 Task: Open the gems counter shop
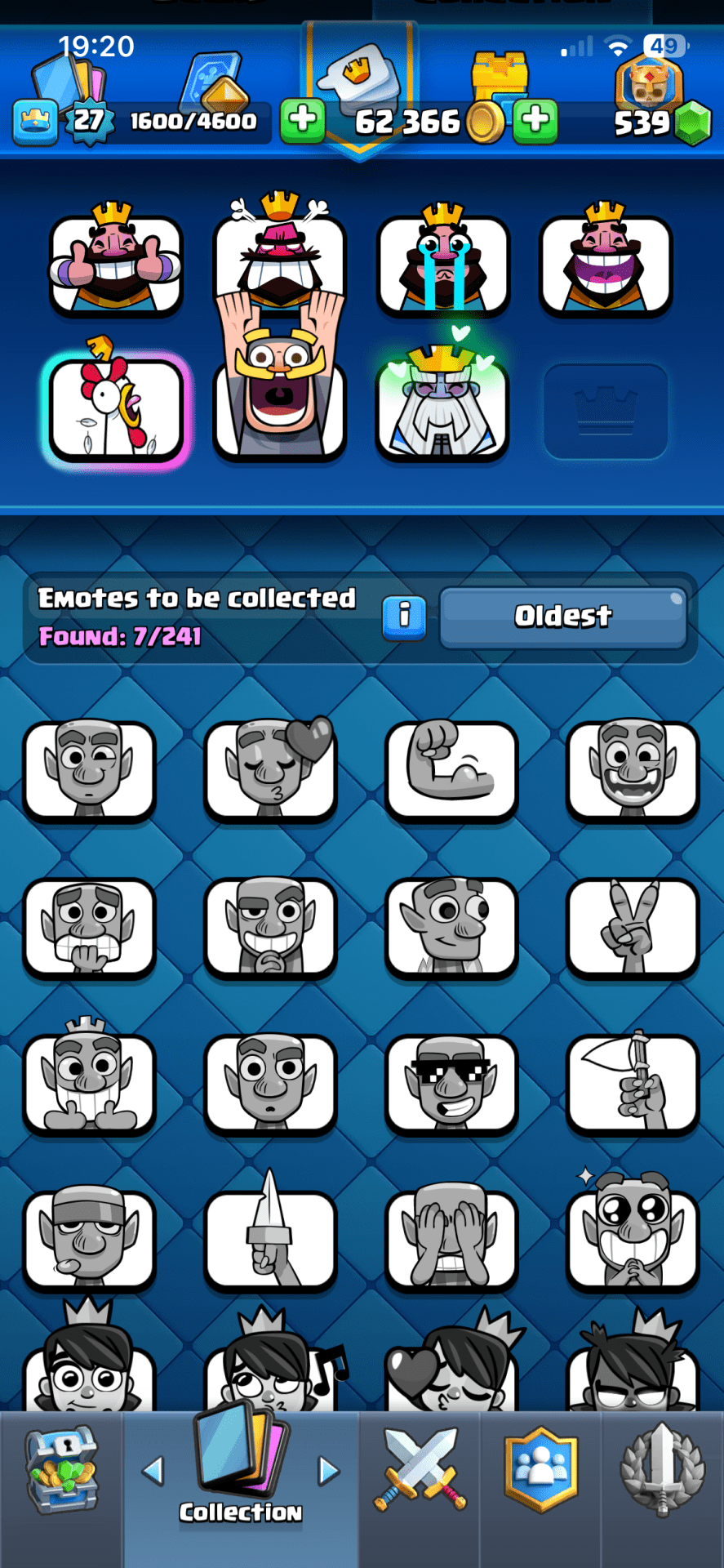point(663,122)
